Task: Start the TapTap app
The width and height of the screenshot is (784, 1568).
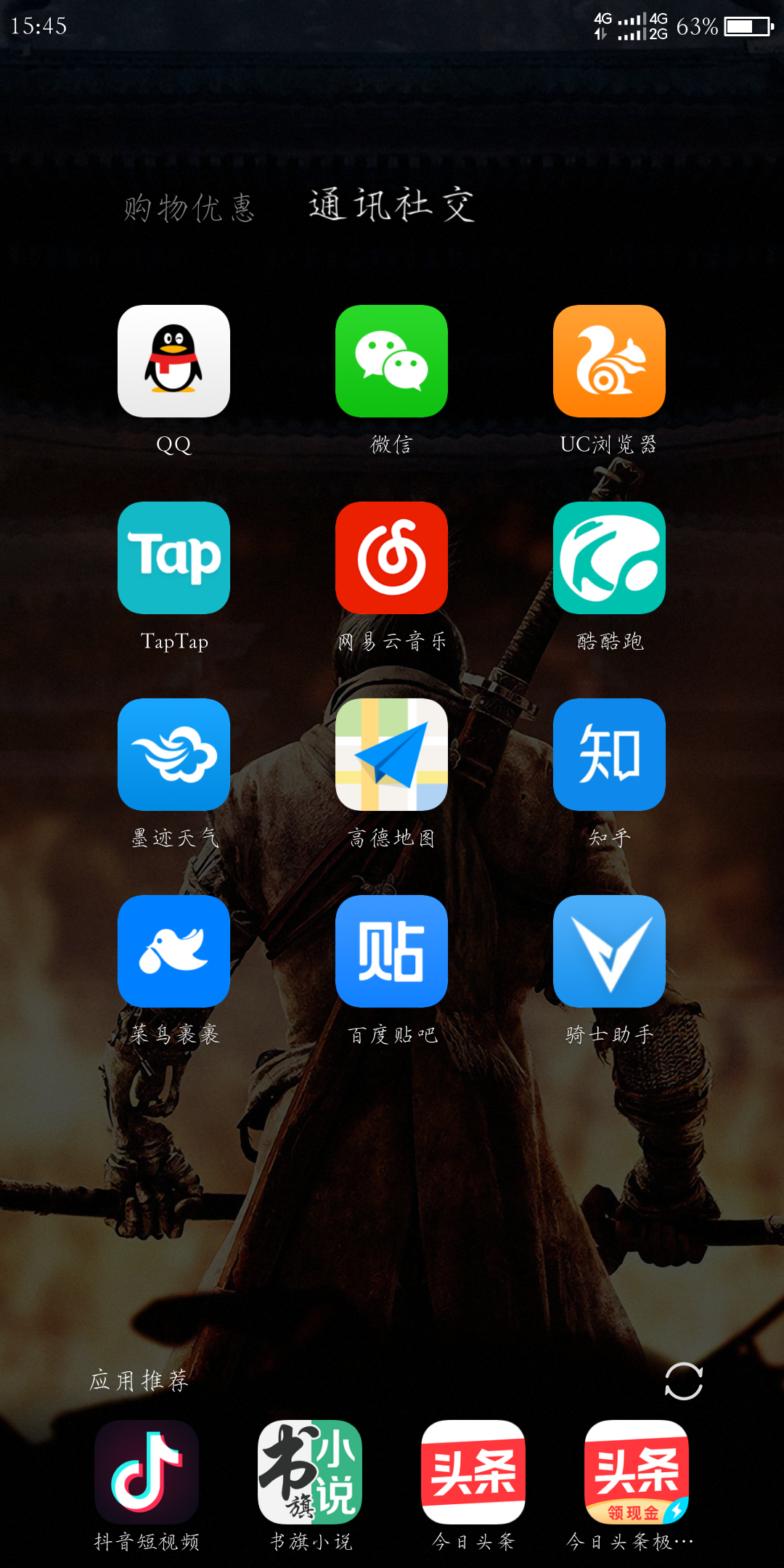Action: [x=173, y=558]
